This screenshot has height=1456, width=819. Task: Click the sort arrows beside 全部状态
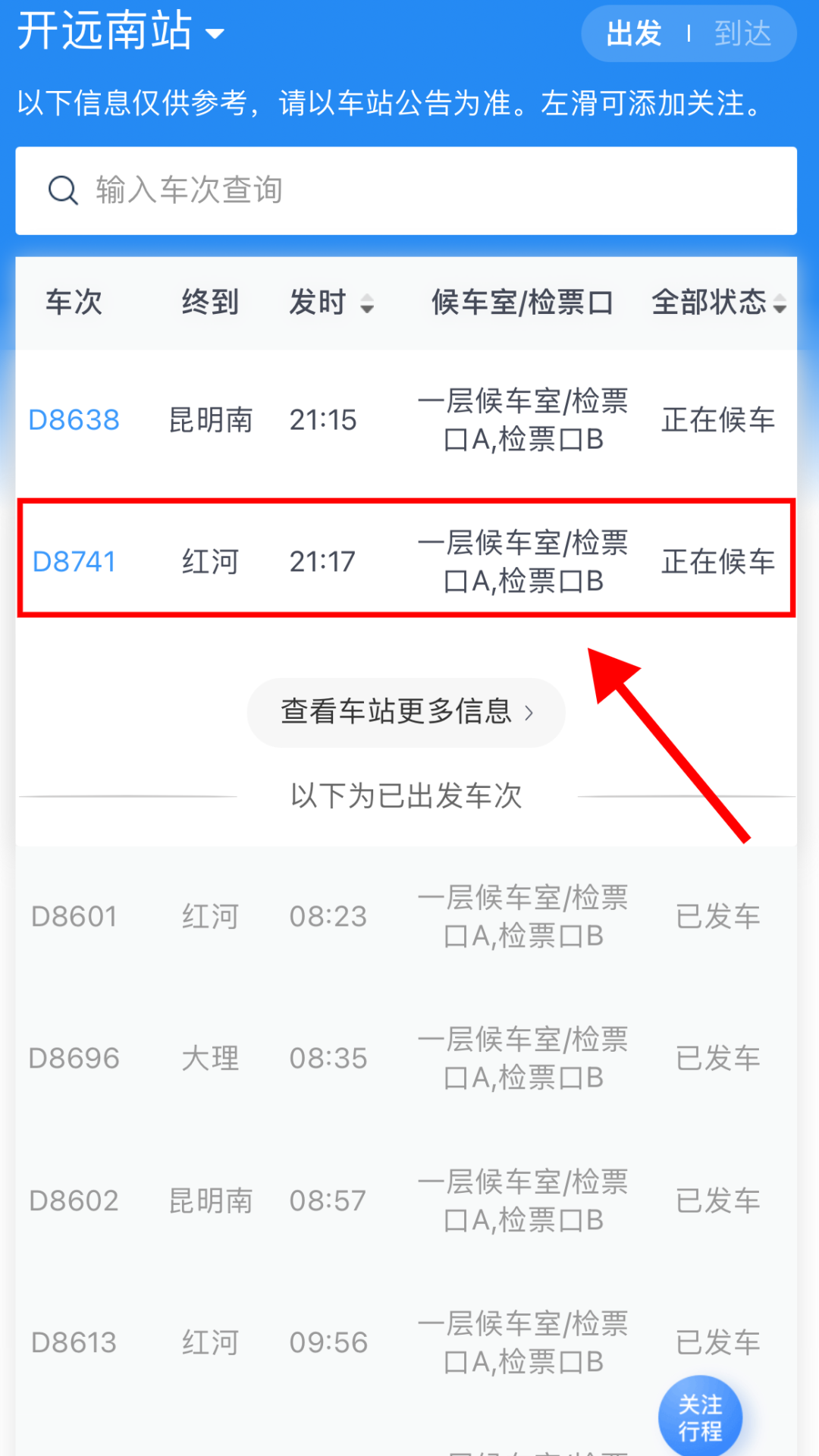(x=780, y=303)
